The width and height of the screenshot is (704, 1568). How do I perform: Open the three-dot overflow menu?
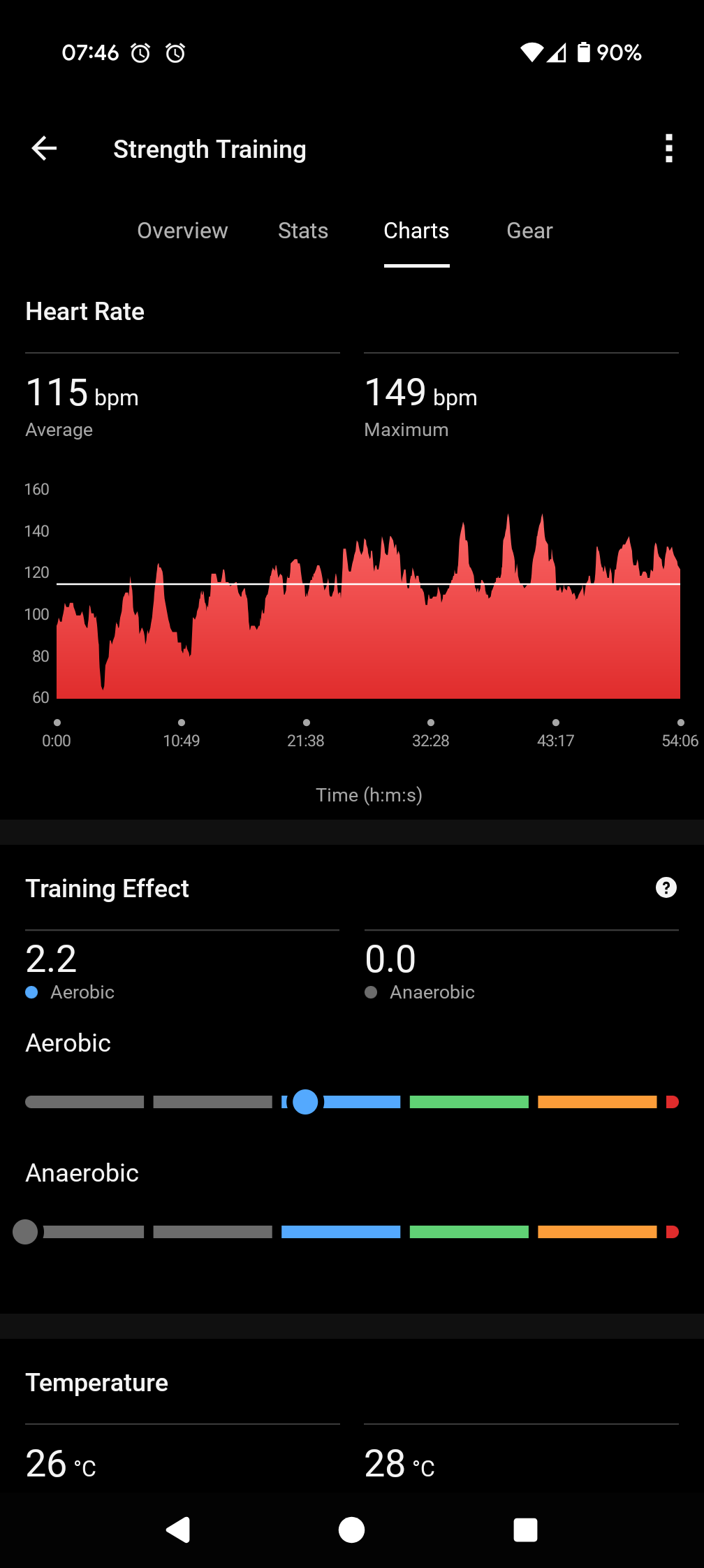point(669,148)
